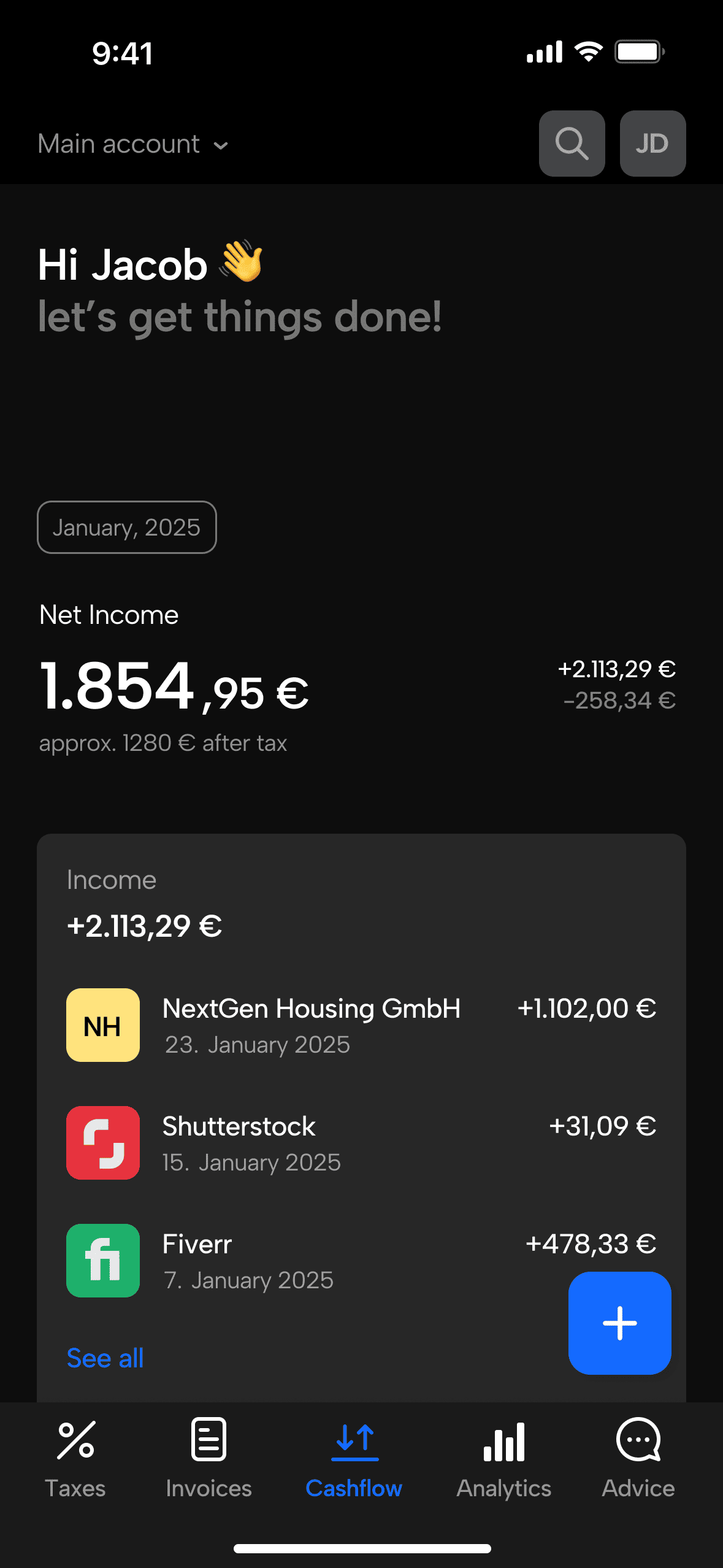Viewport: 723px width, 1568px height.
Task: Open the Shutterstock income entry
Action: pyautogui.click(x=361, y=1143)
